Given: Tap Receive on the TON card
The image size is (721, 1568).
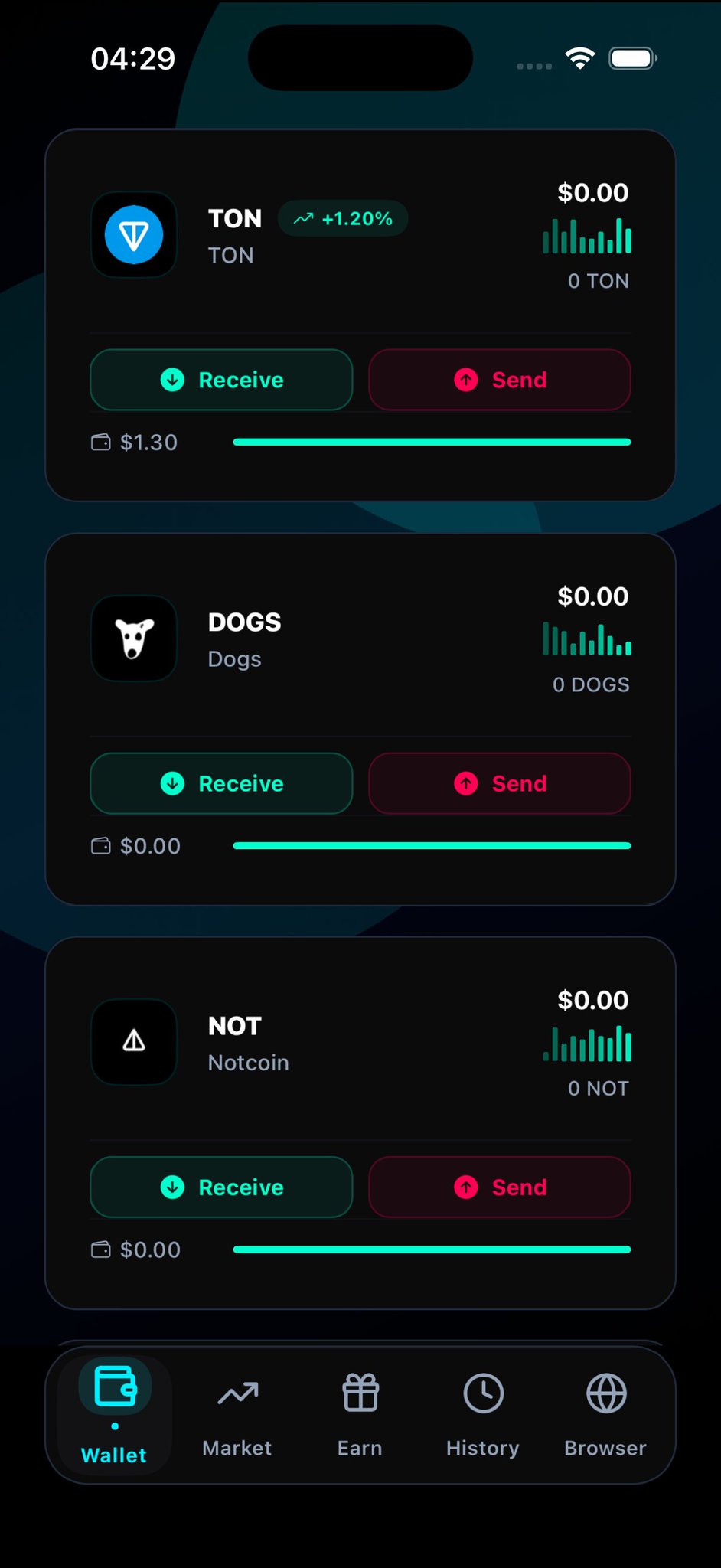Looking at the screenshot, I should [x=221, y=380].
